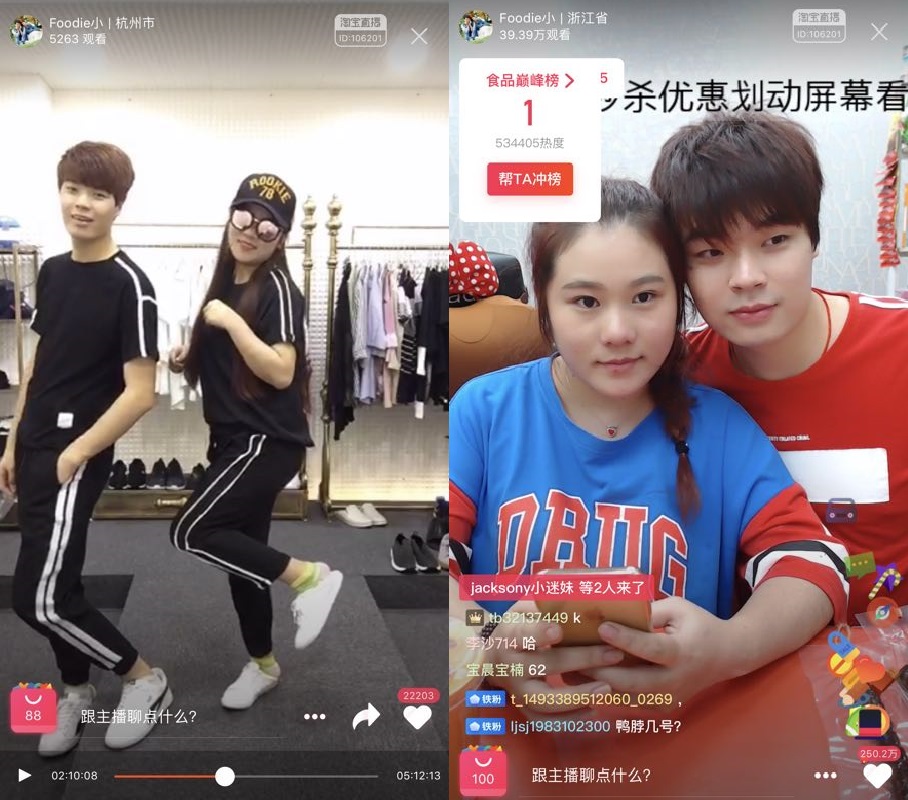Open more options beside the 250.2万 heart
The image size is (908, 800).
click(825, 776)
